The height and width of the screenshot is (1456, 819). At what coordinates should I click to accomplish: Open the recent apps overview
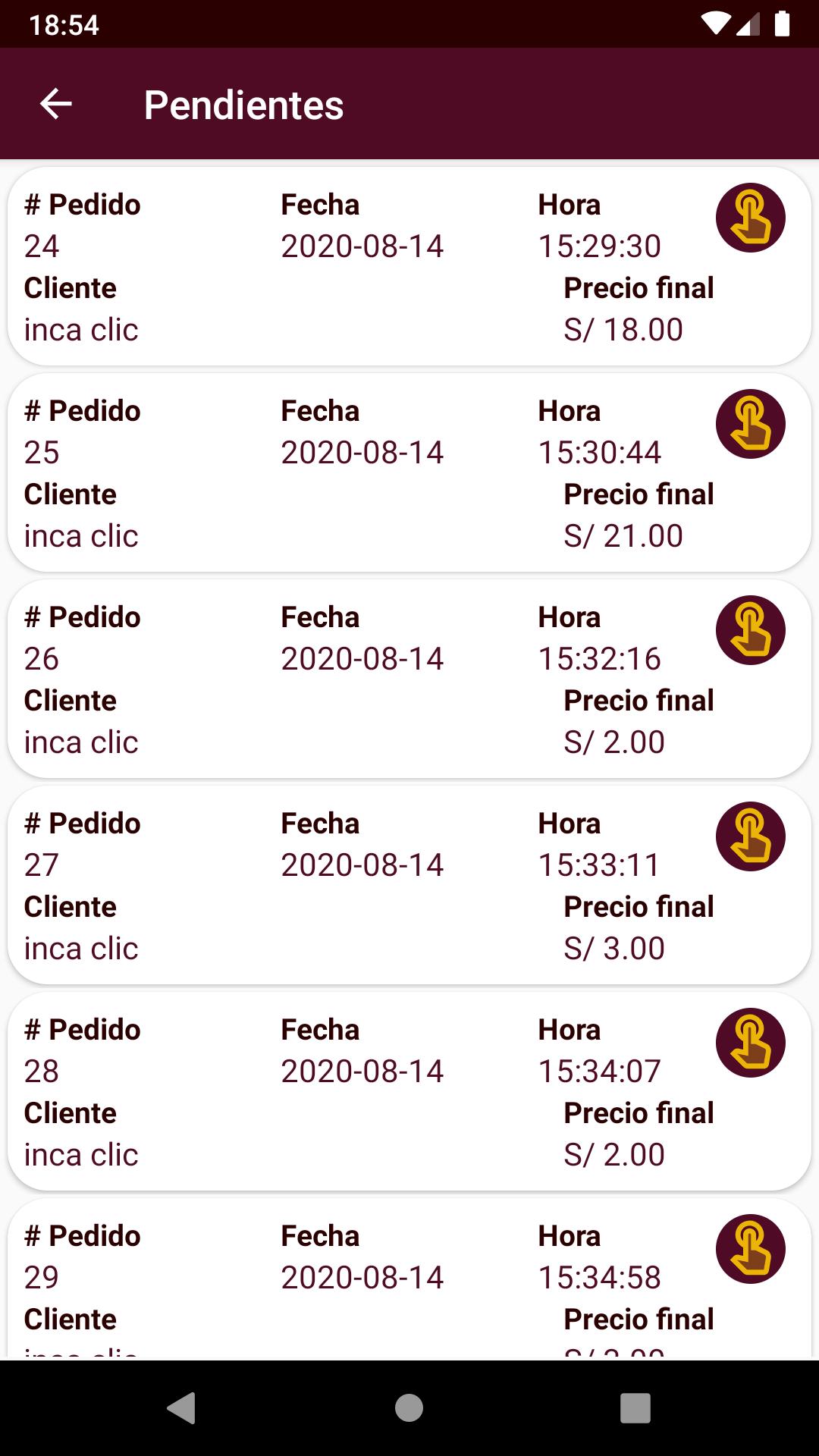point(635,1408)
